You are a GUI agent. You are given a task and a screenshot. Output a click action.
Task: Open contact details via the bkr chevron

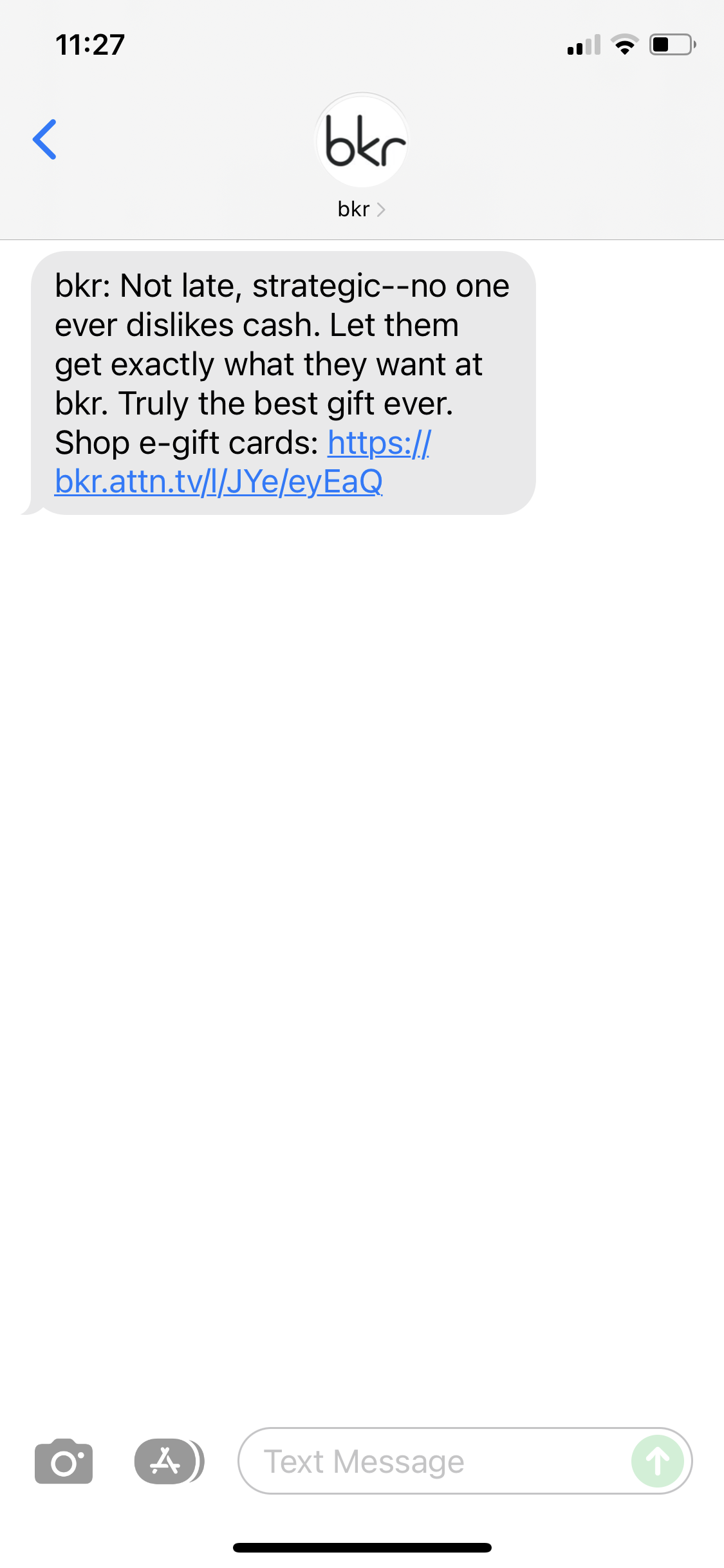pos(382,209)
